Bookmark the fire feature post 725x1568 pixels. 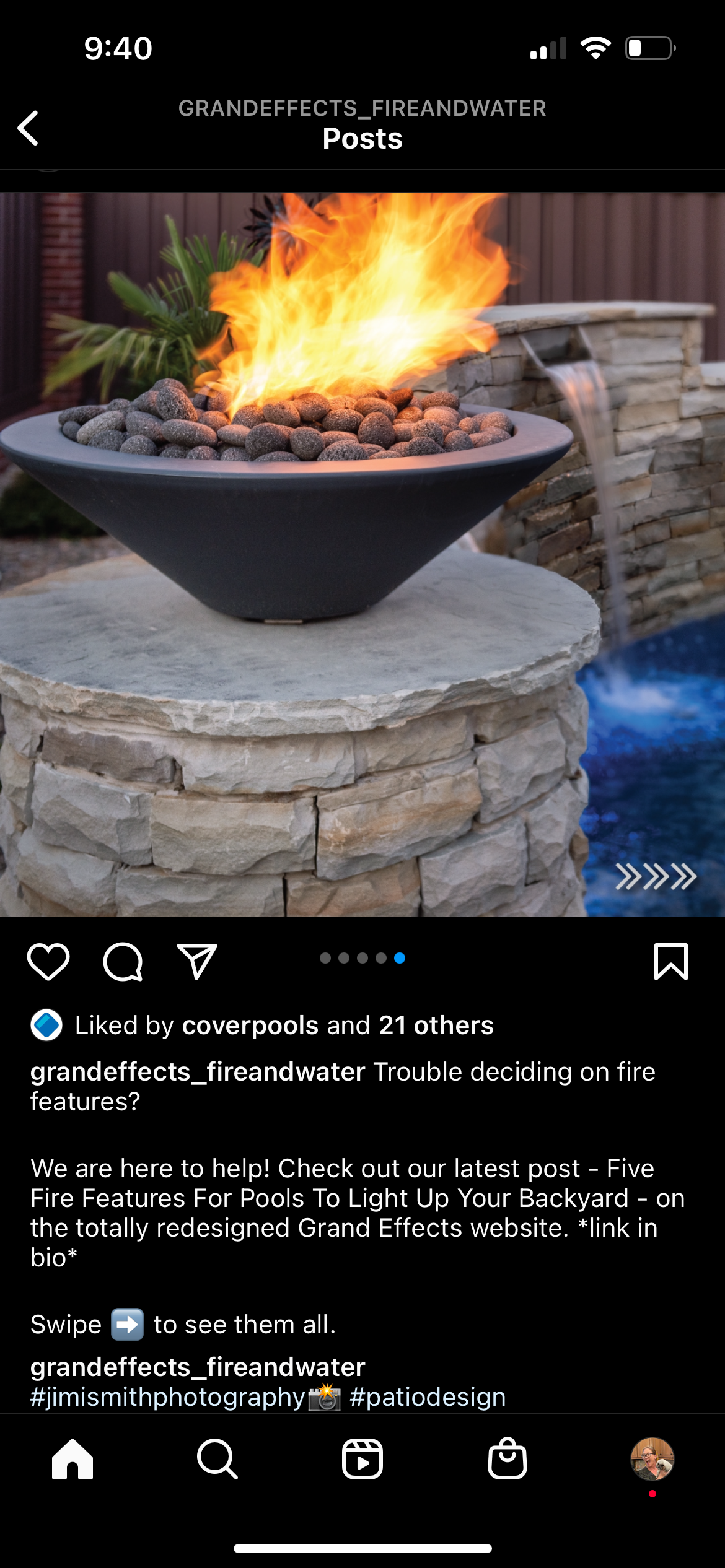(x=670, y=962)
